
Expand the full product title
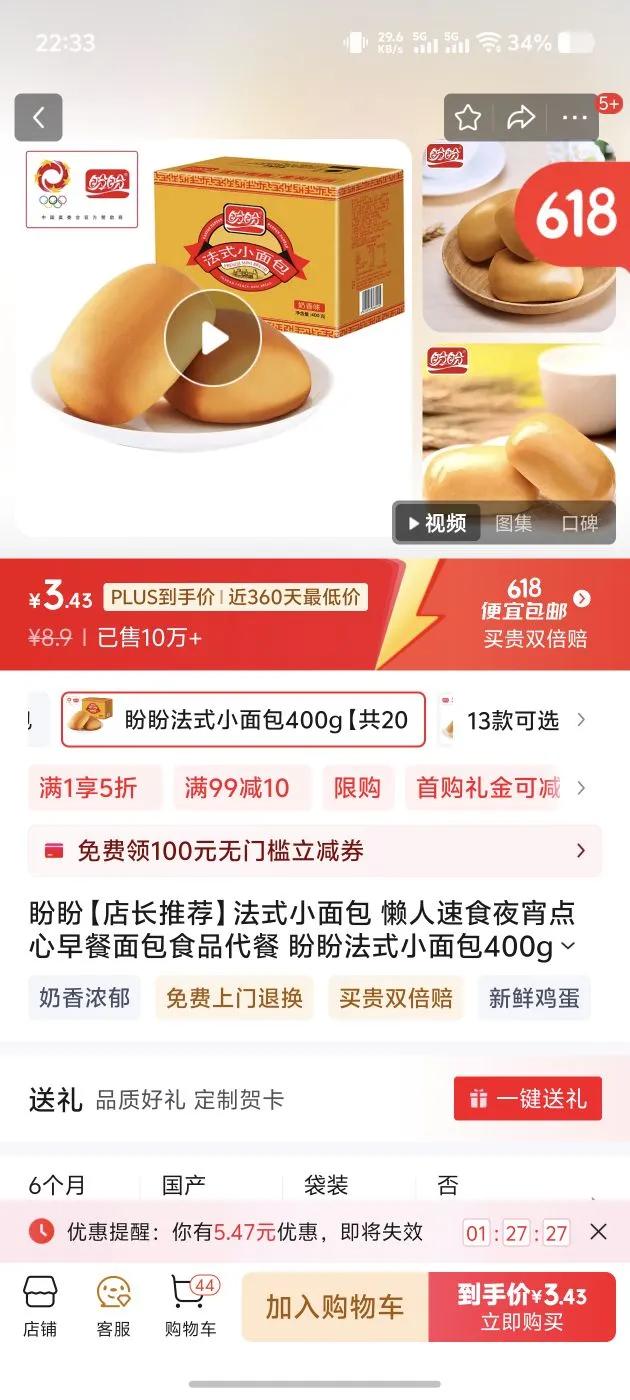[x=568, y=946]
